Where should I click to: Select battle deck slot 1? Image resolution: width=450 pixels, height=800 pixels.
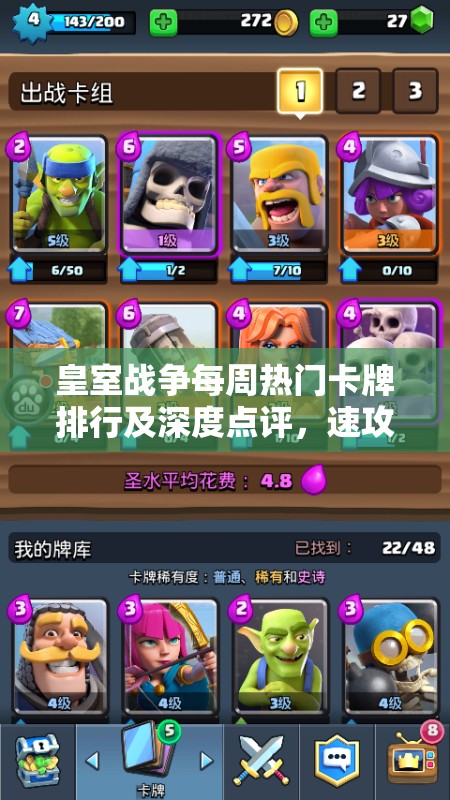pos(300,91)
